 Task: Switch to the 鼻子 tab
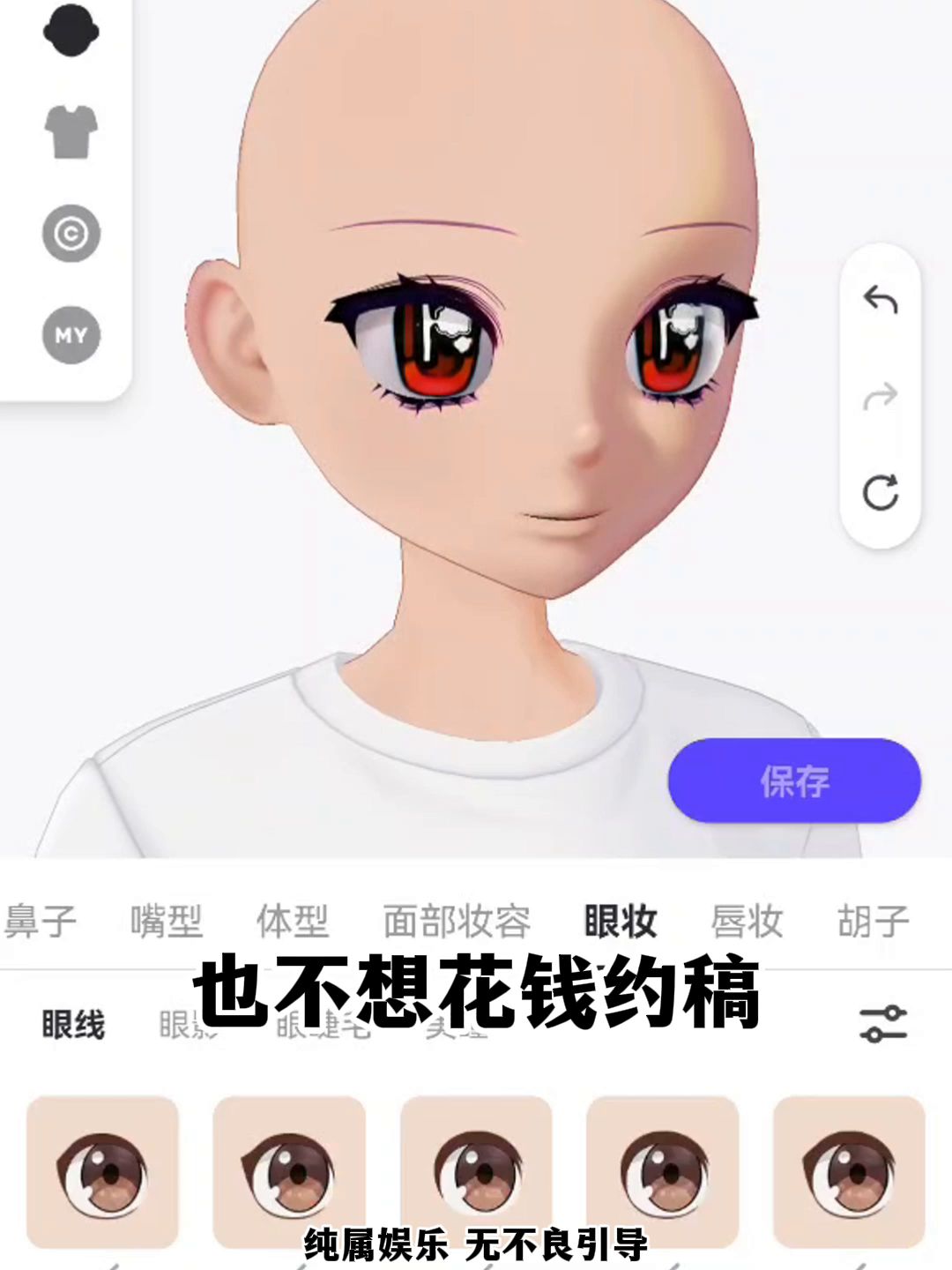pos(41,922)
